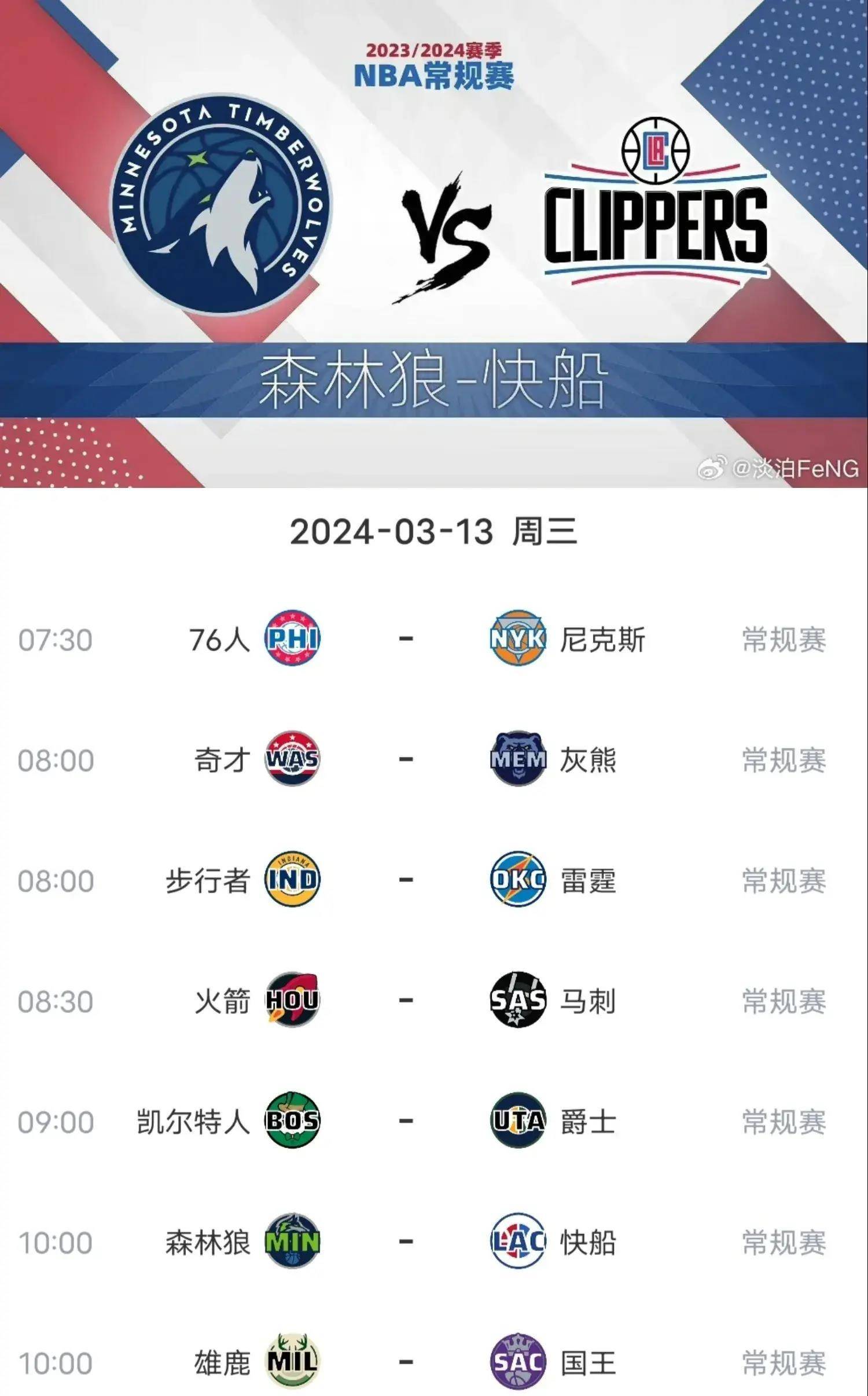Viewport: 868px width, 1396px height.
Task: Click the SAS Spurs logo
Action: pyautogui.click(x=518, y=1000)
